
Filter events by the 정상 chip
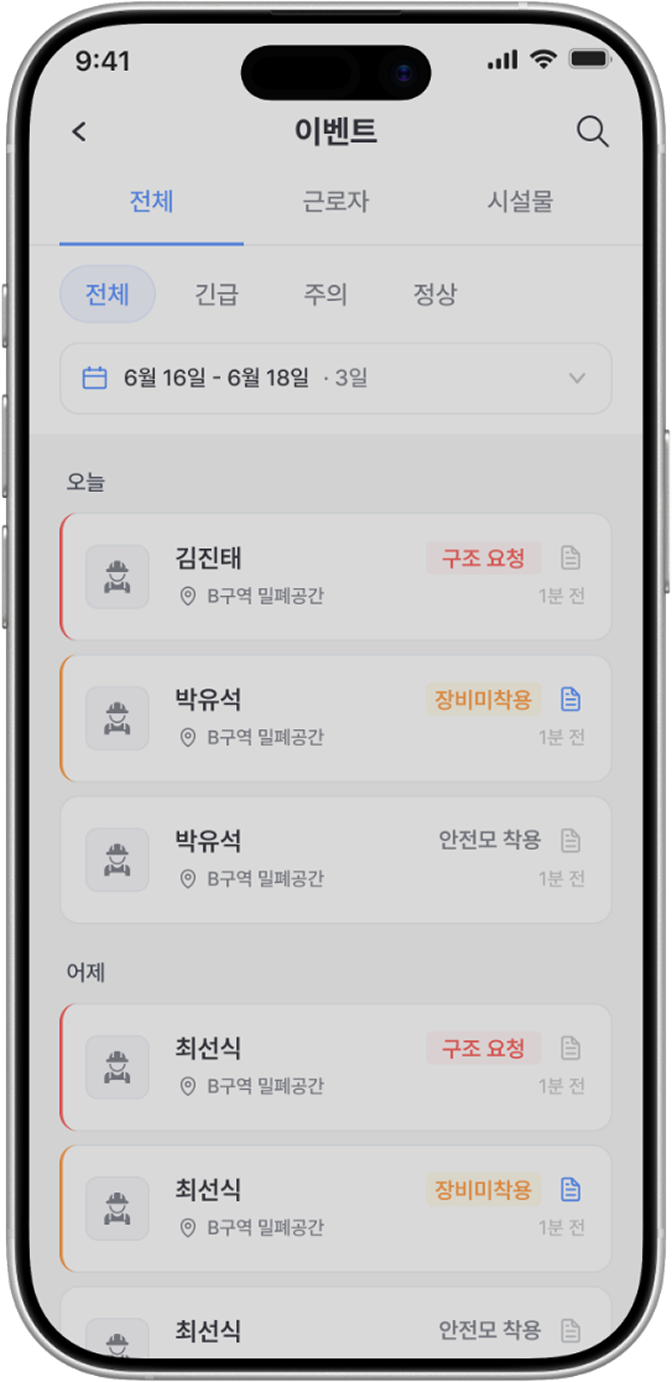pos(435,295)
